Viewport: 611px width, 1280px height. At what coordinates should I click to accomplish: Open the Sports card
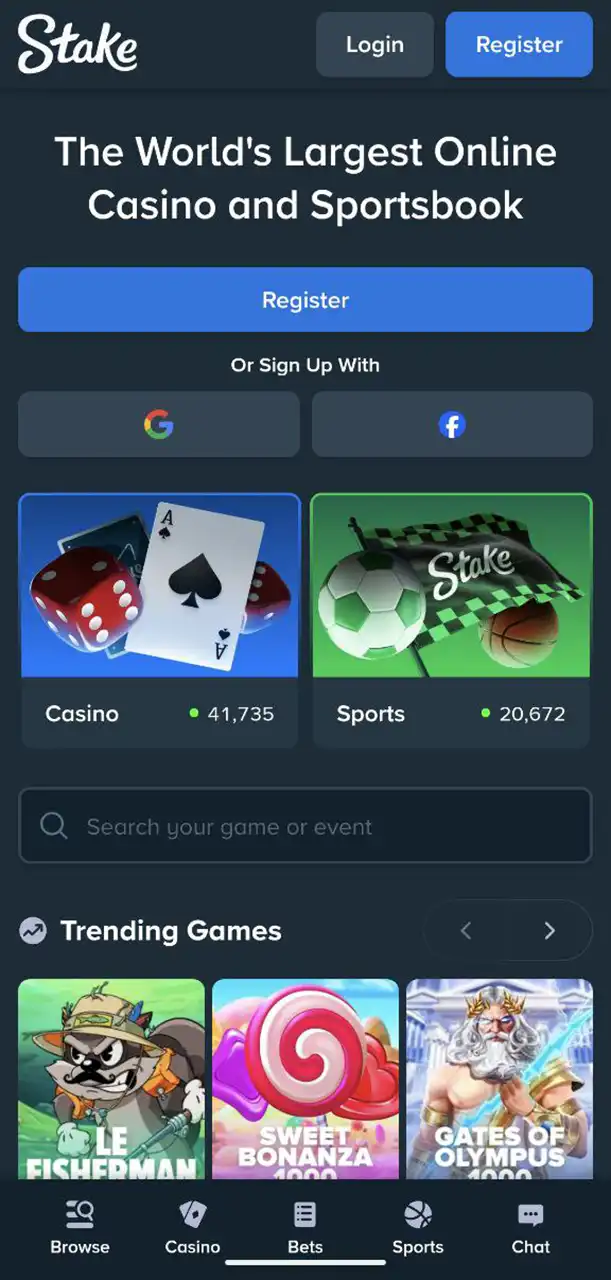tap(451, 620)
